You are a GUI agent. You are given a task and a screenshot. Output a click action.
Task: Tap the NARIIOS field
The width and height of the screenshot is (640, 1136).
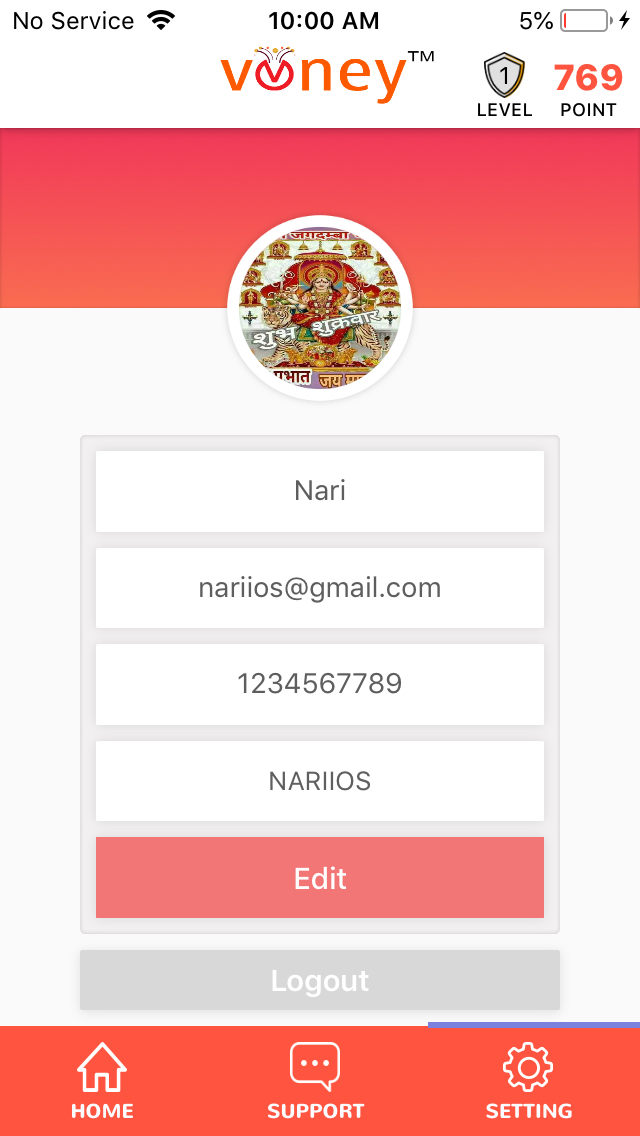coord(320,781)
